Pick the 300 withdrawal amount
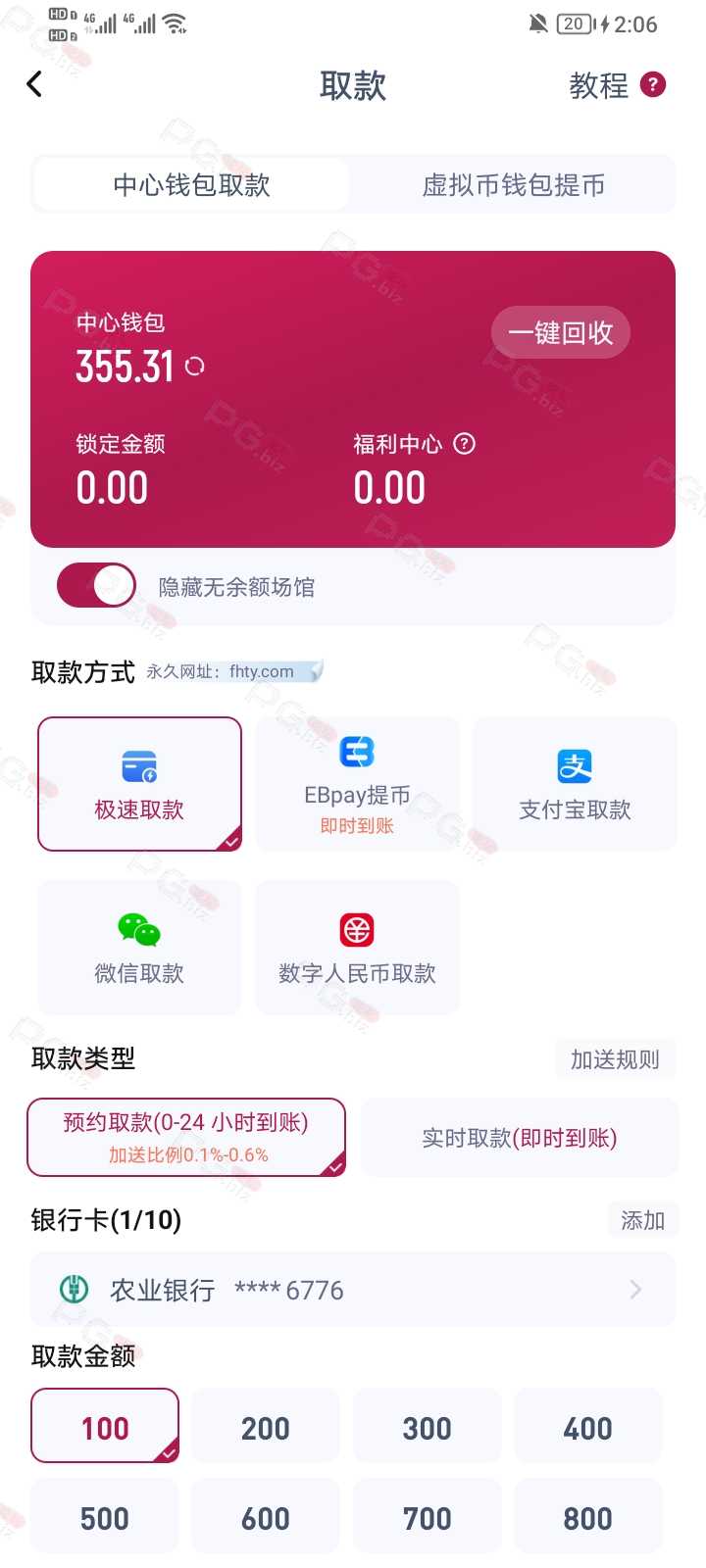 click(x=428, y=1428)
